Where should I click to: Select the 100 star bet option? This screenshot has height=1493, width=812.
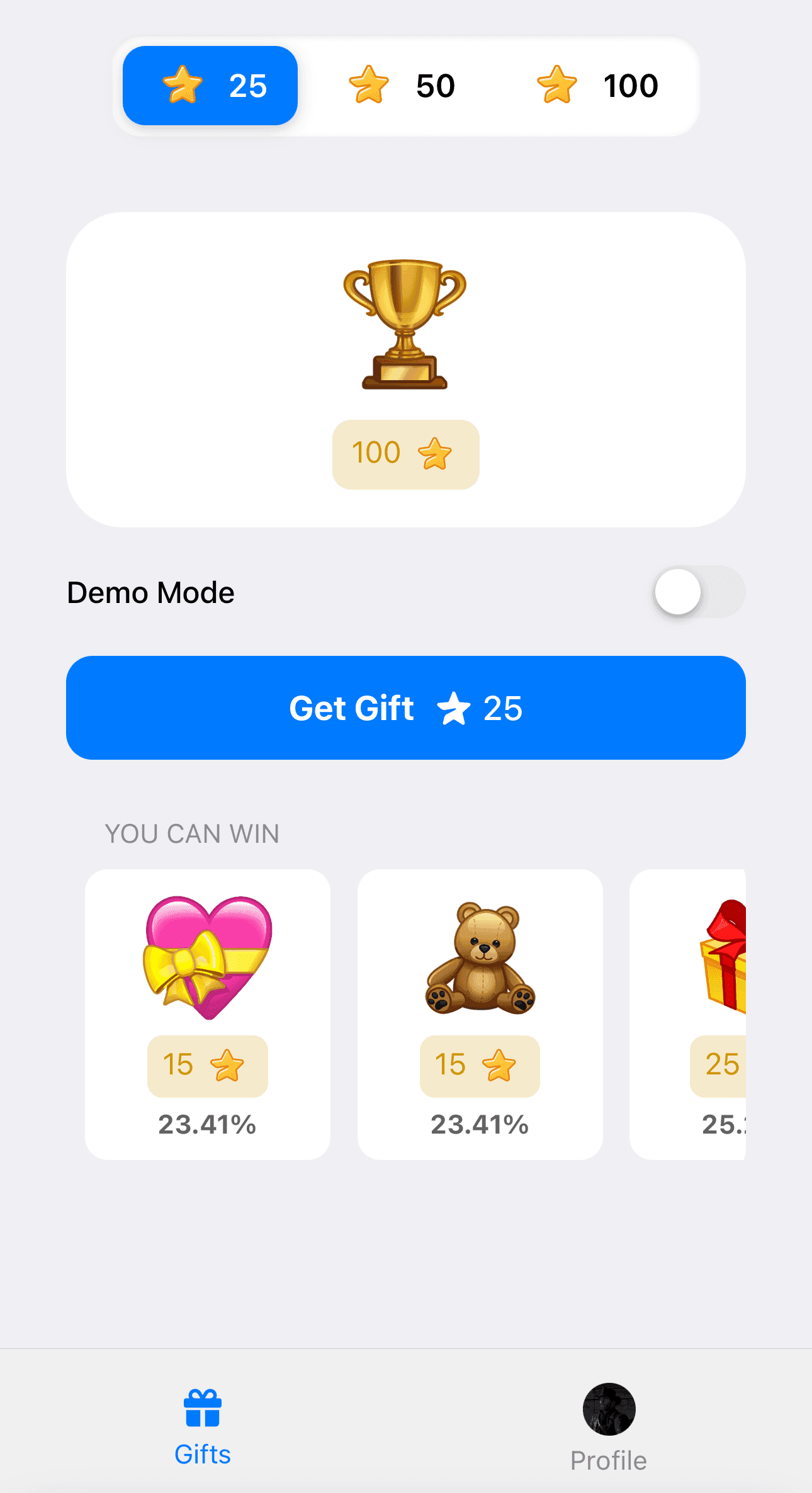point(595,85)
